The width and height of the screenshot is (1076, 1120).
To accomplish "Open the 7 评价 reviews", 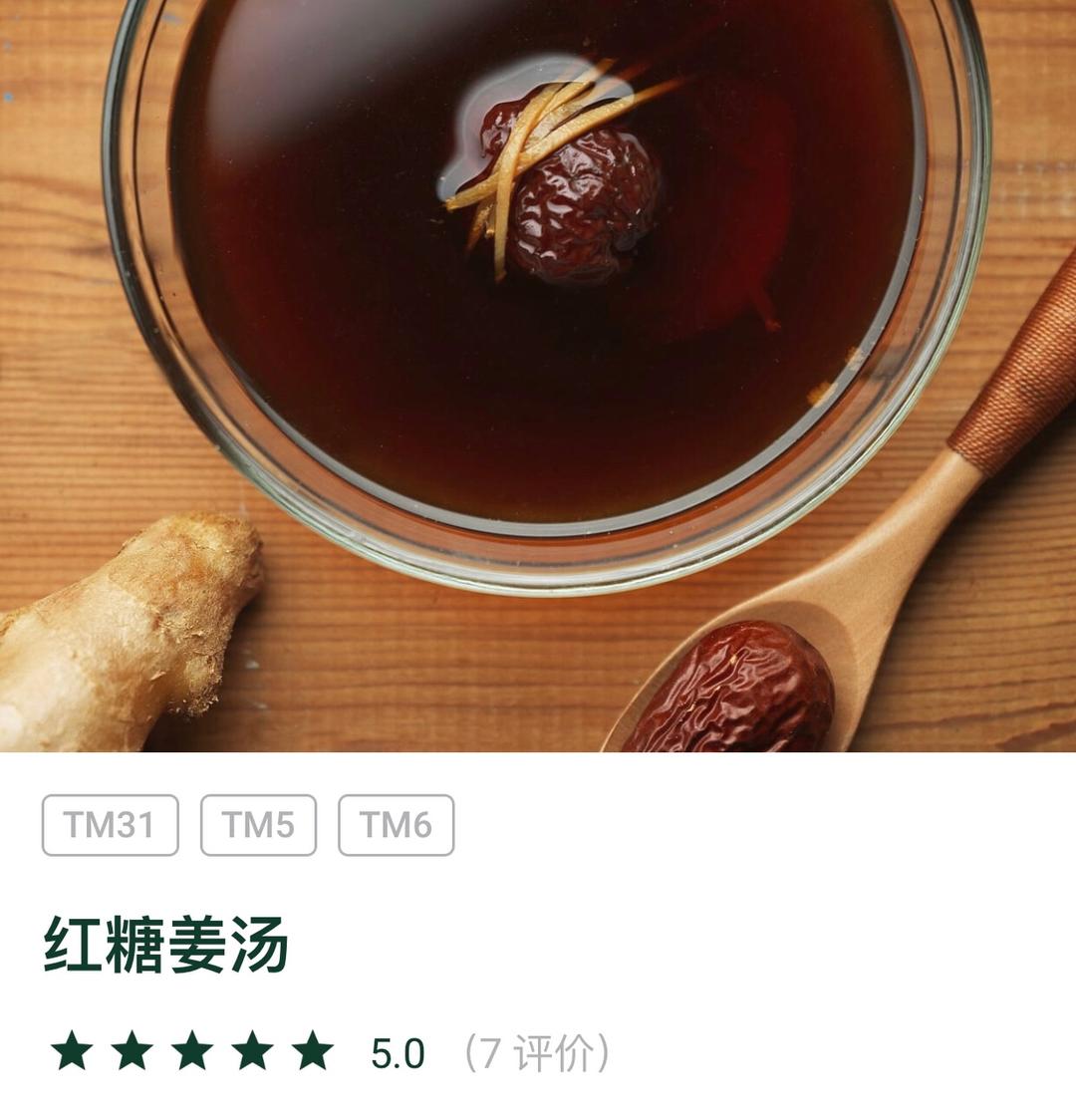I will (537, 1053).
